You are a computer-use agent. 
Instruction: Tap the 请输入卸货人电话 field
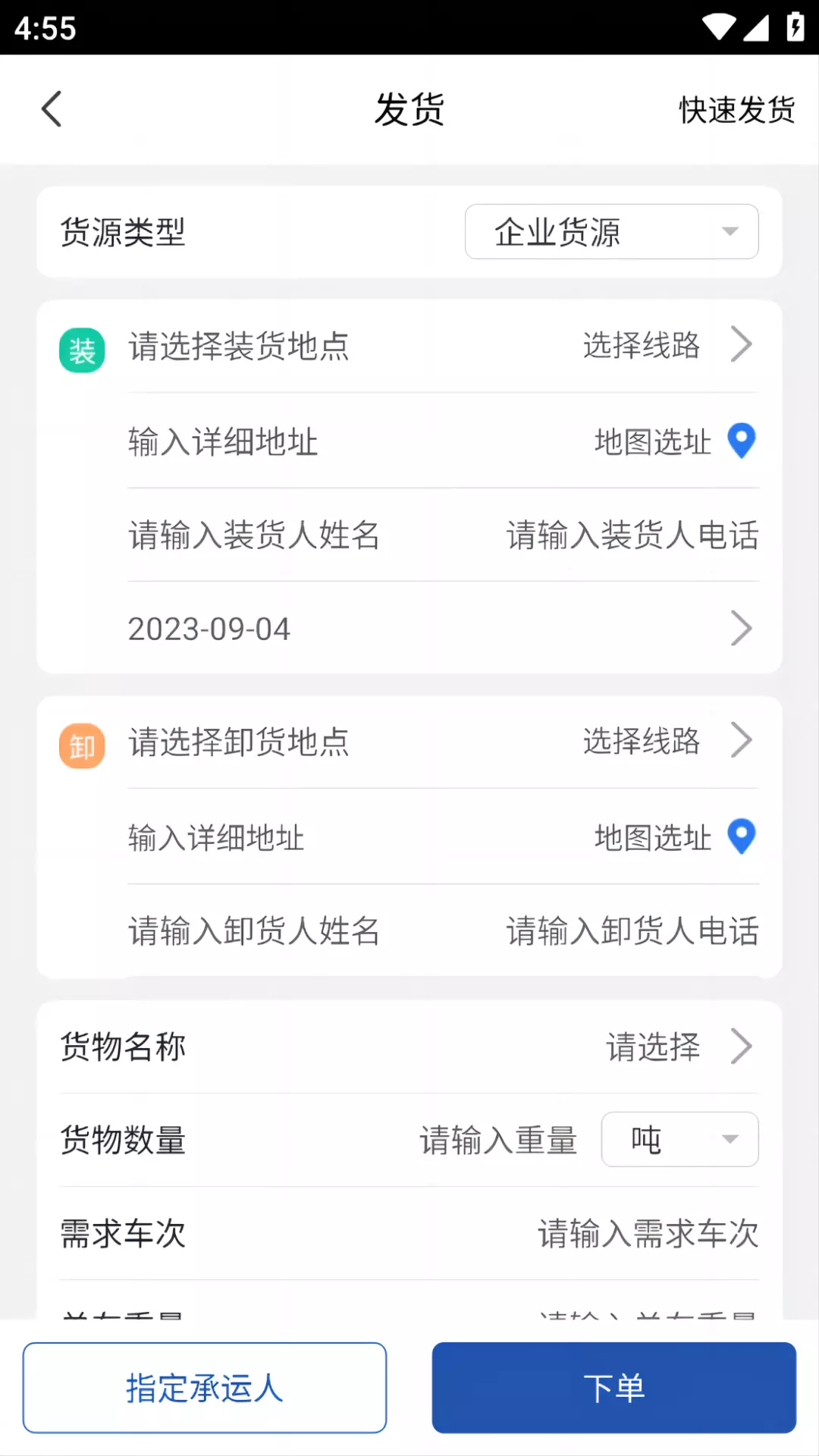click(x=632, y=930)
